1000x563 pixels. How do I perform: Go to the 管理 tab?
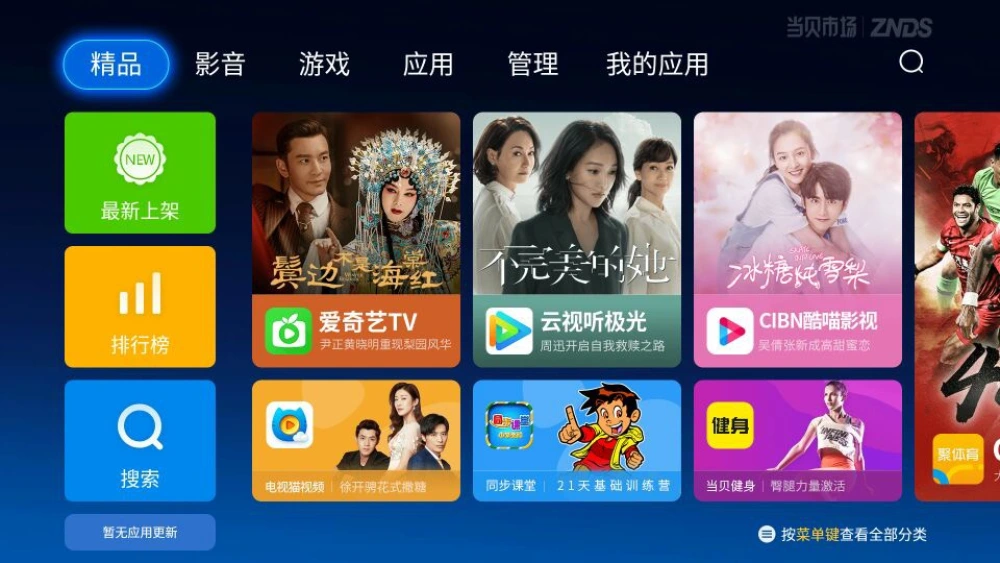(532, 65)
